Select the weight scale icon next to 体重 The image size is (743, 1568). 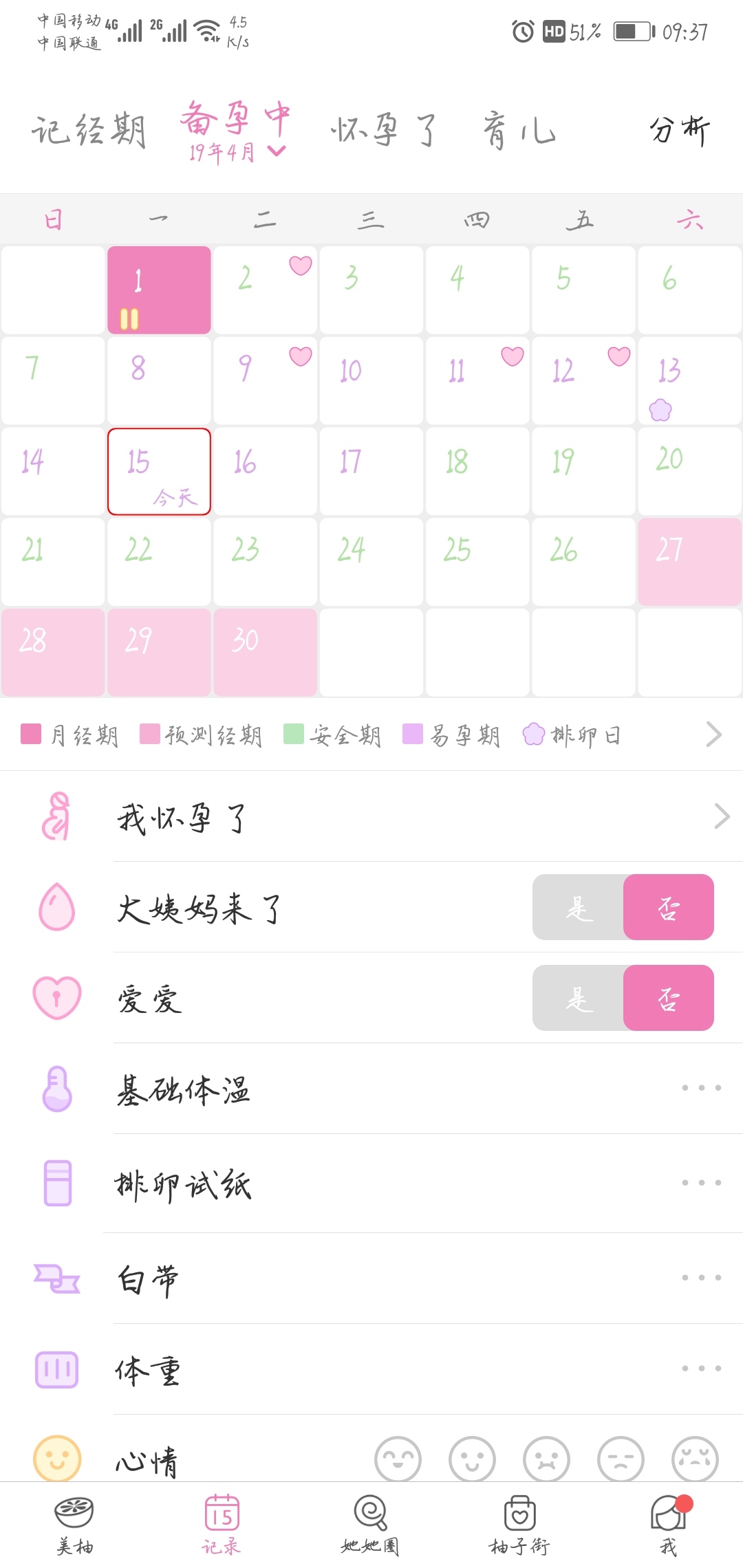56,1369
